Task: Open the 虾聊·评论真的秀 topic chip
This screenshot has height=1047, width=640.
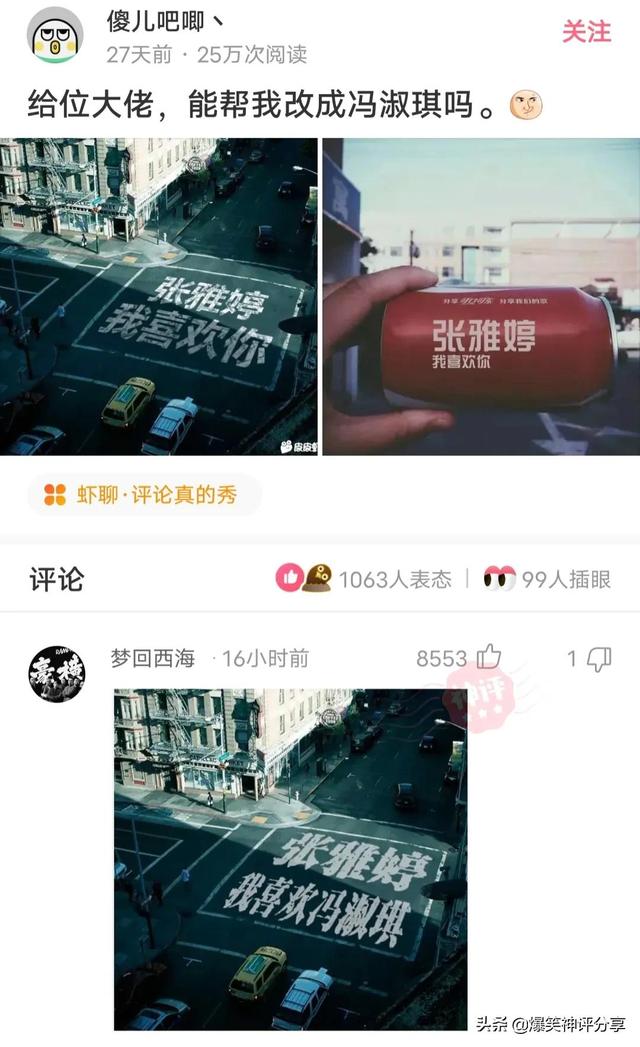Action: click(x=143, y=494)
